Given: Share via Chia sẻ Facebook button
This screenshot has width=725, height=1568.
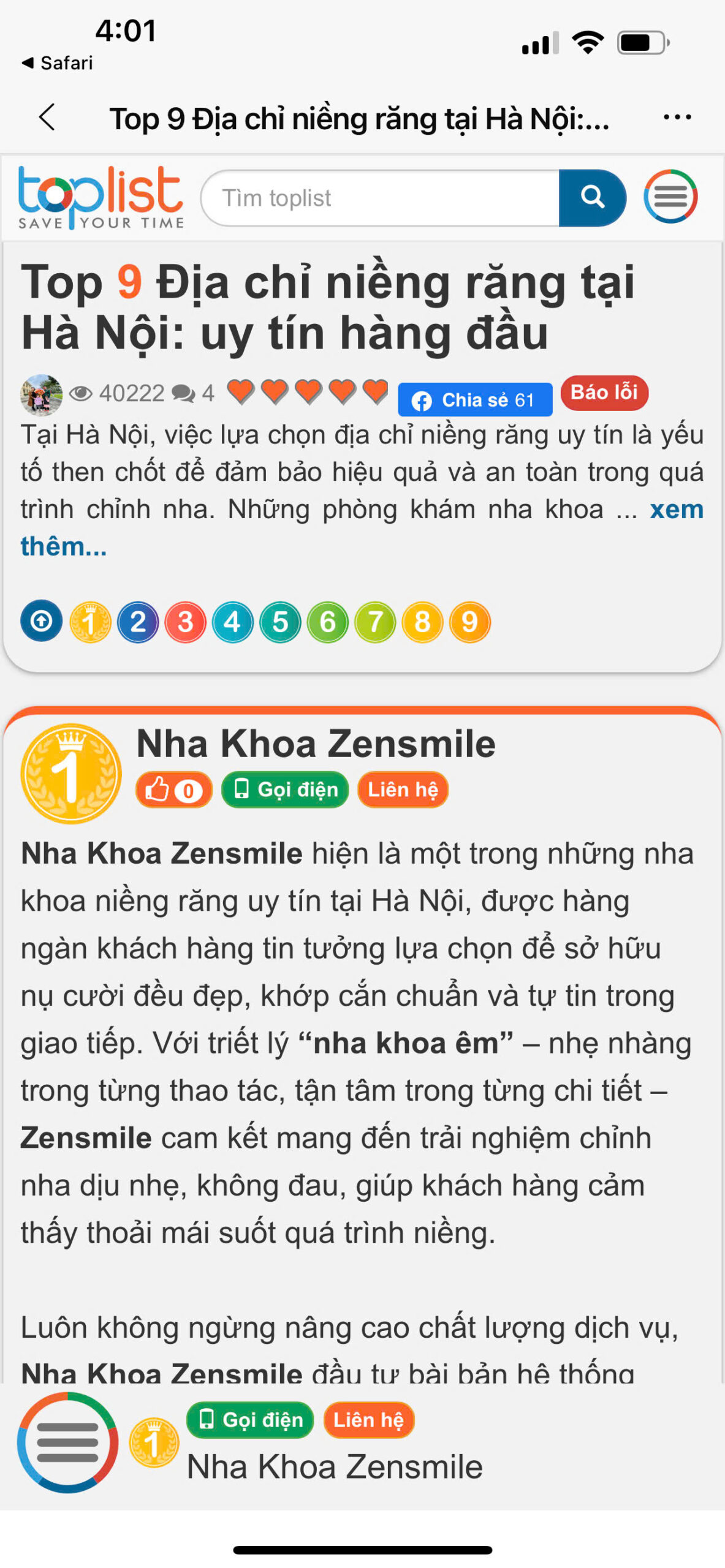Looking at the screenshot, I should (475, 400).
